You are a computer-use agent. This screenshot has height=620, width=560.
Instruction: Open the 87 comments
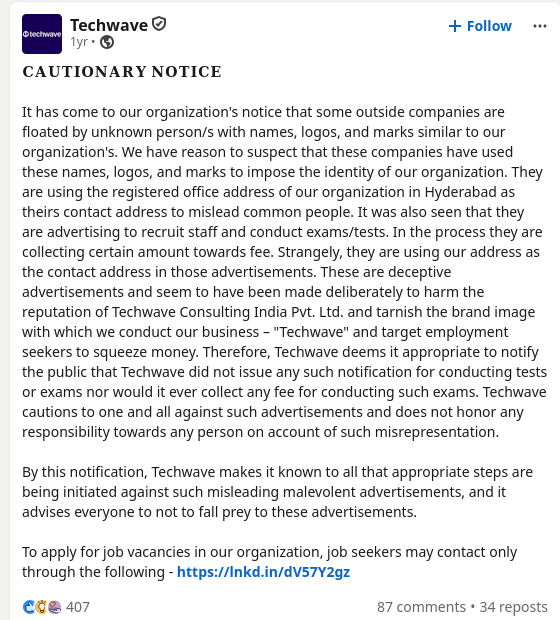pyautogui.click(x=421, y=607)
